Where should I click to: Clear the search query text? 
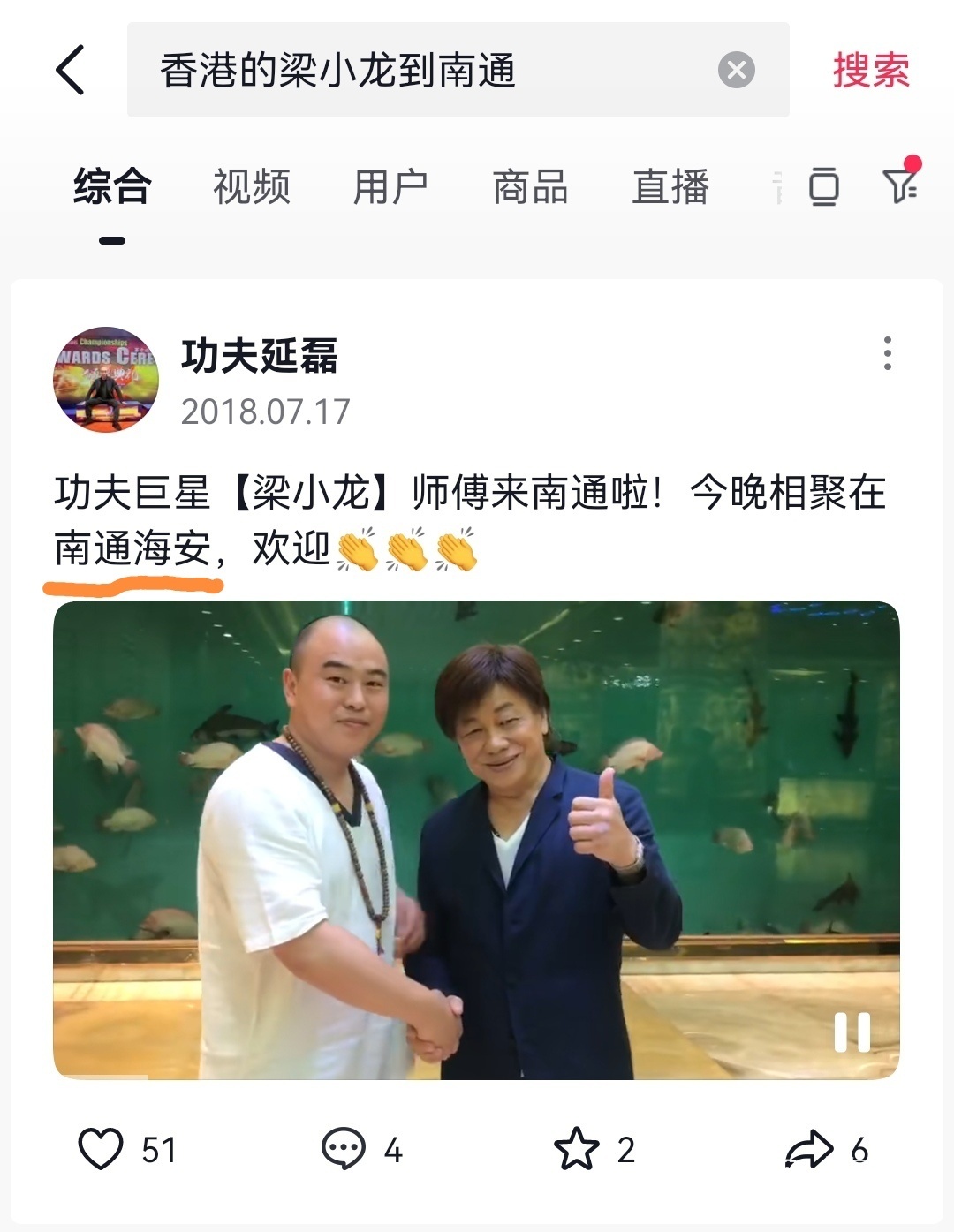pos(736,71)
